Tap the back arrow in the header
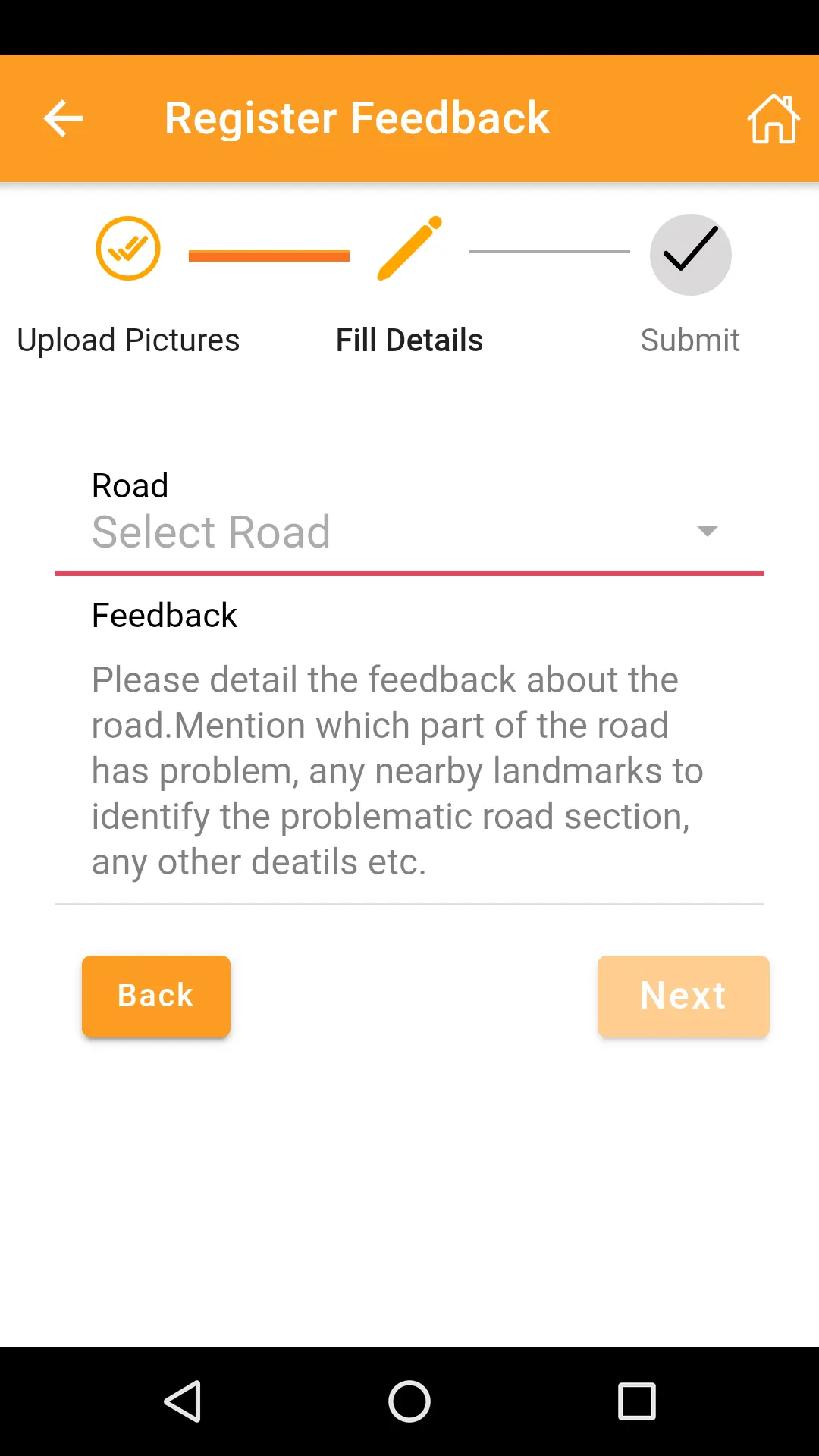The width and height of the screenshot is (819, 1456). tap(61, 118)
